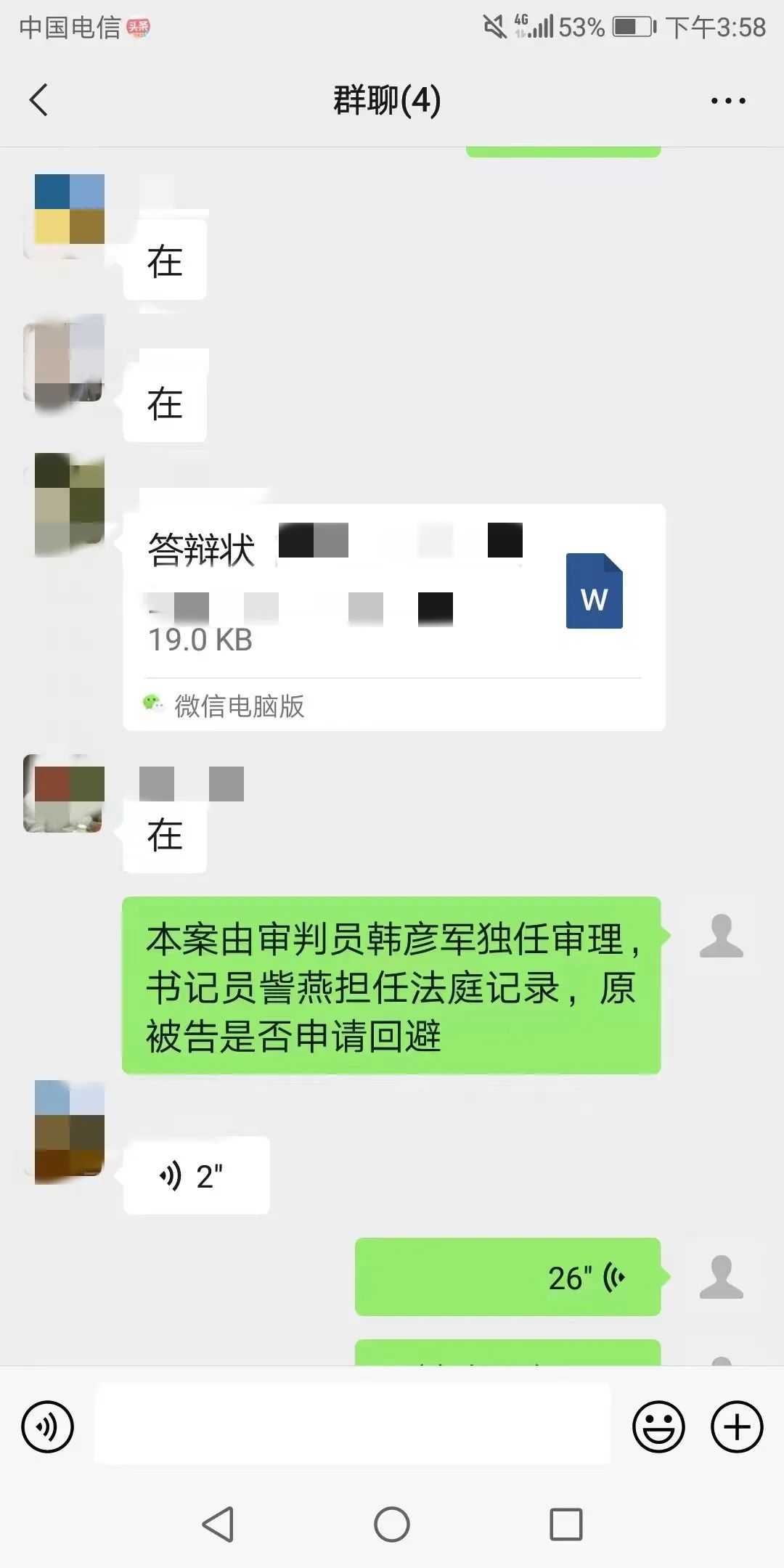Play the 26-second voice message
The width and height of the screenshot is (784, 1568).
pos(507,1277)
